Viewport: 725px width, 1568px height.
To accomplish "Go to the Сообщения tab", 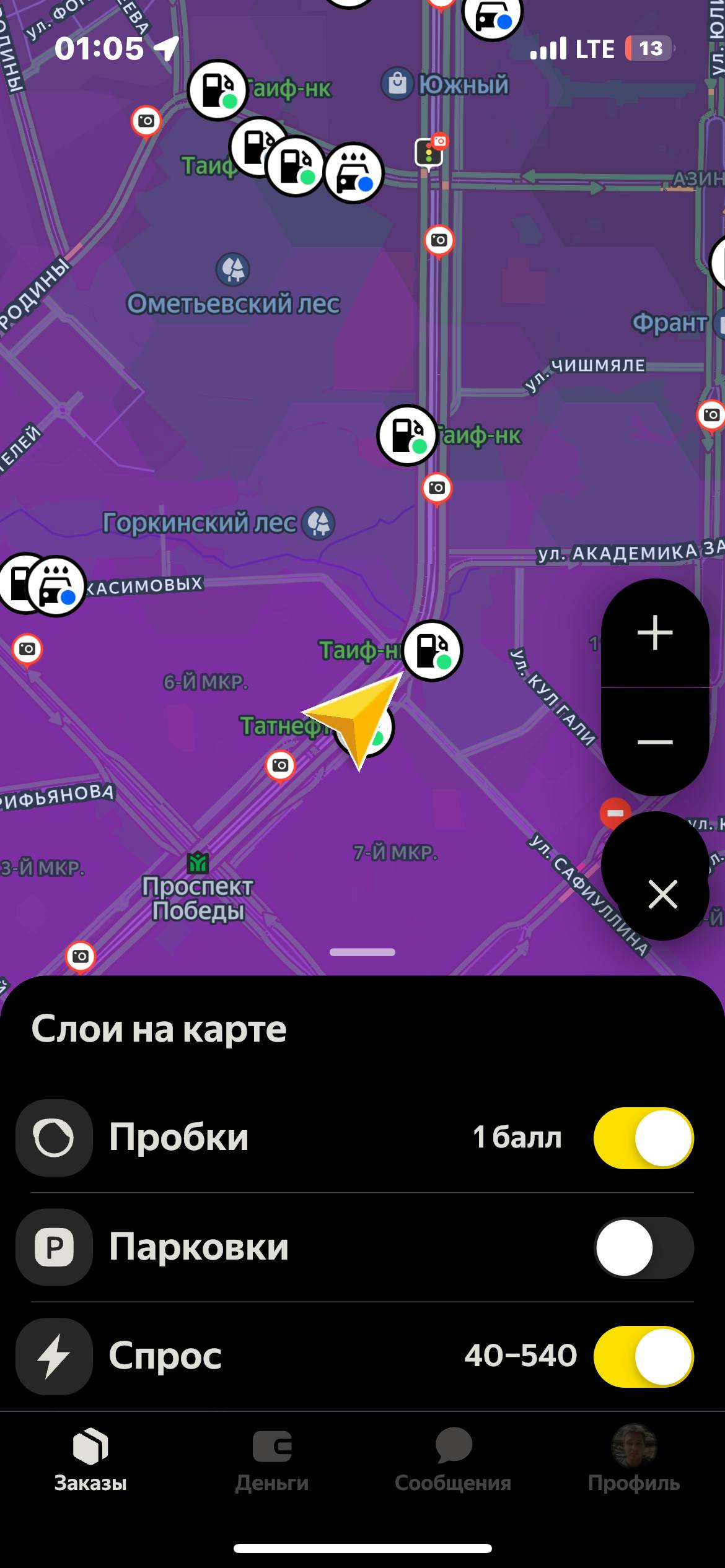I will tap(453, 1461).
